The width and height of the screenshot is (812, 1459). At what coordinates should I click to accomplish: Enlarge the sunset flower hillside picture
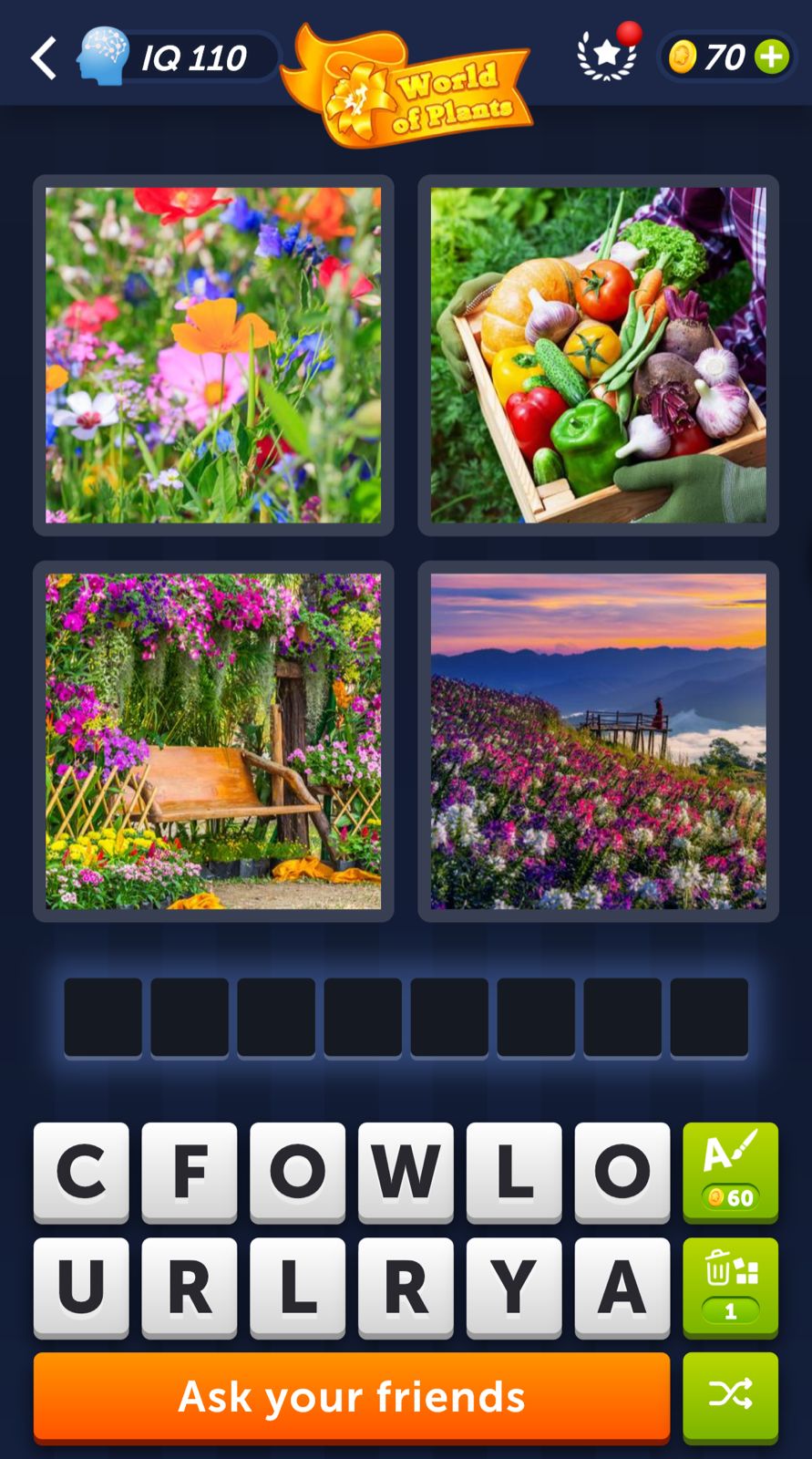[598, 740]
